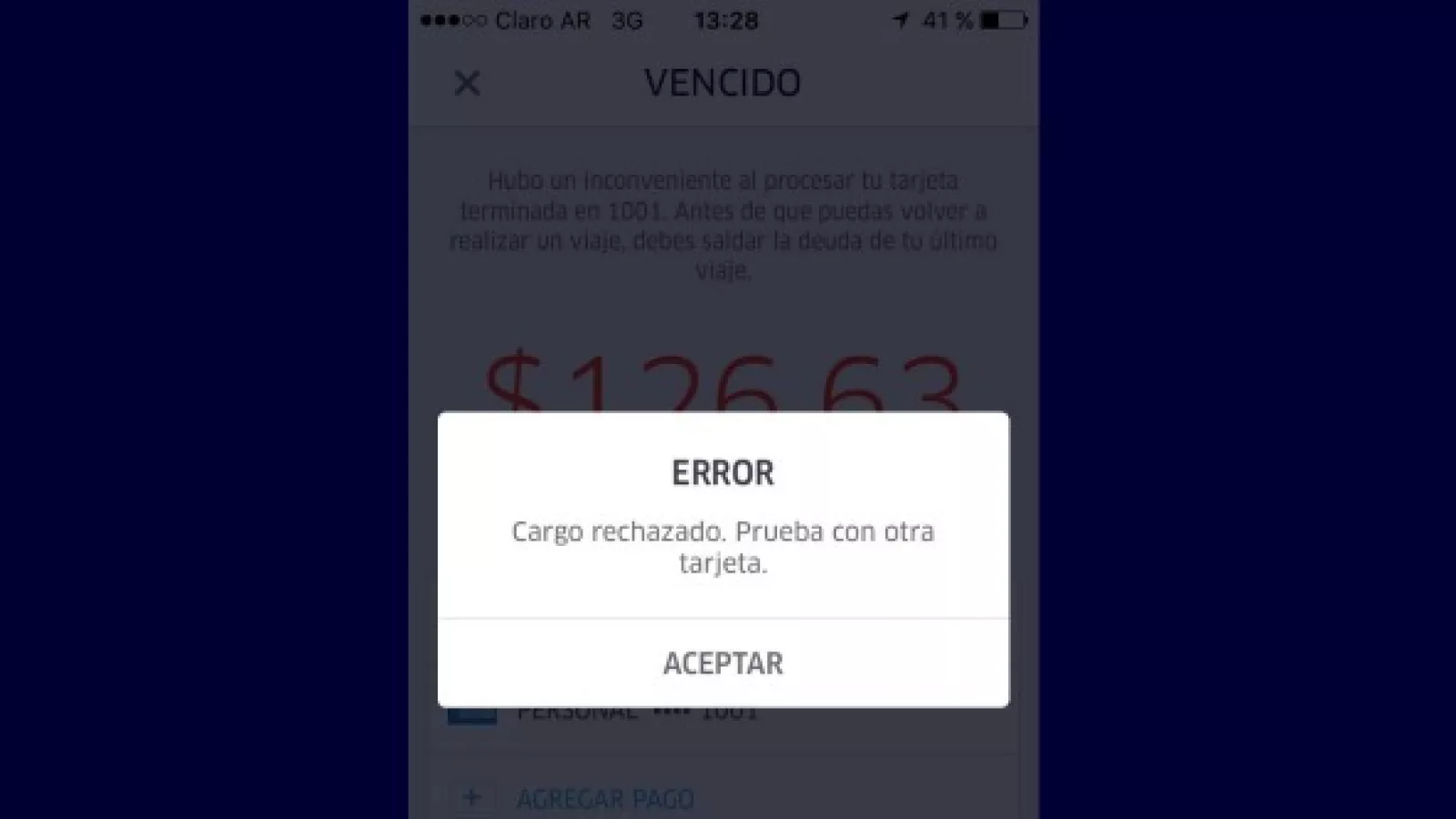Tap ACEPTAR to dismiss the error
Screen dimensions: 1456x819
point(723,663)
